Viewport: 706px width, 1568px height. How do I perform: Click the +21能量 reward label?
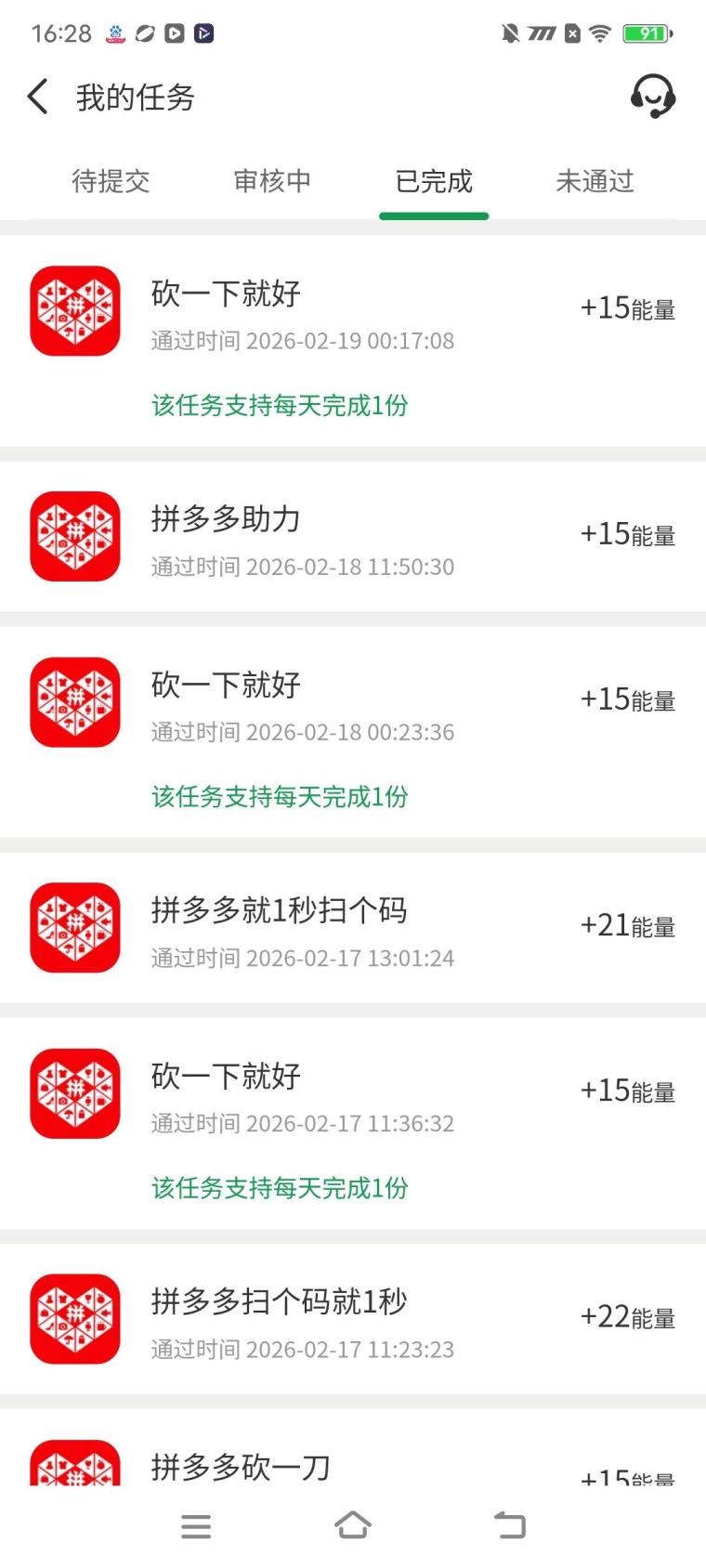pos(628,925)
